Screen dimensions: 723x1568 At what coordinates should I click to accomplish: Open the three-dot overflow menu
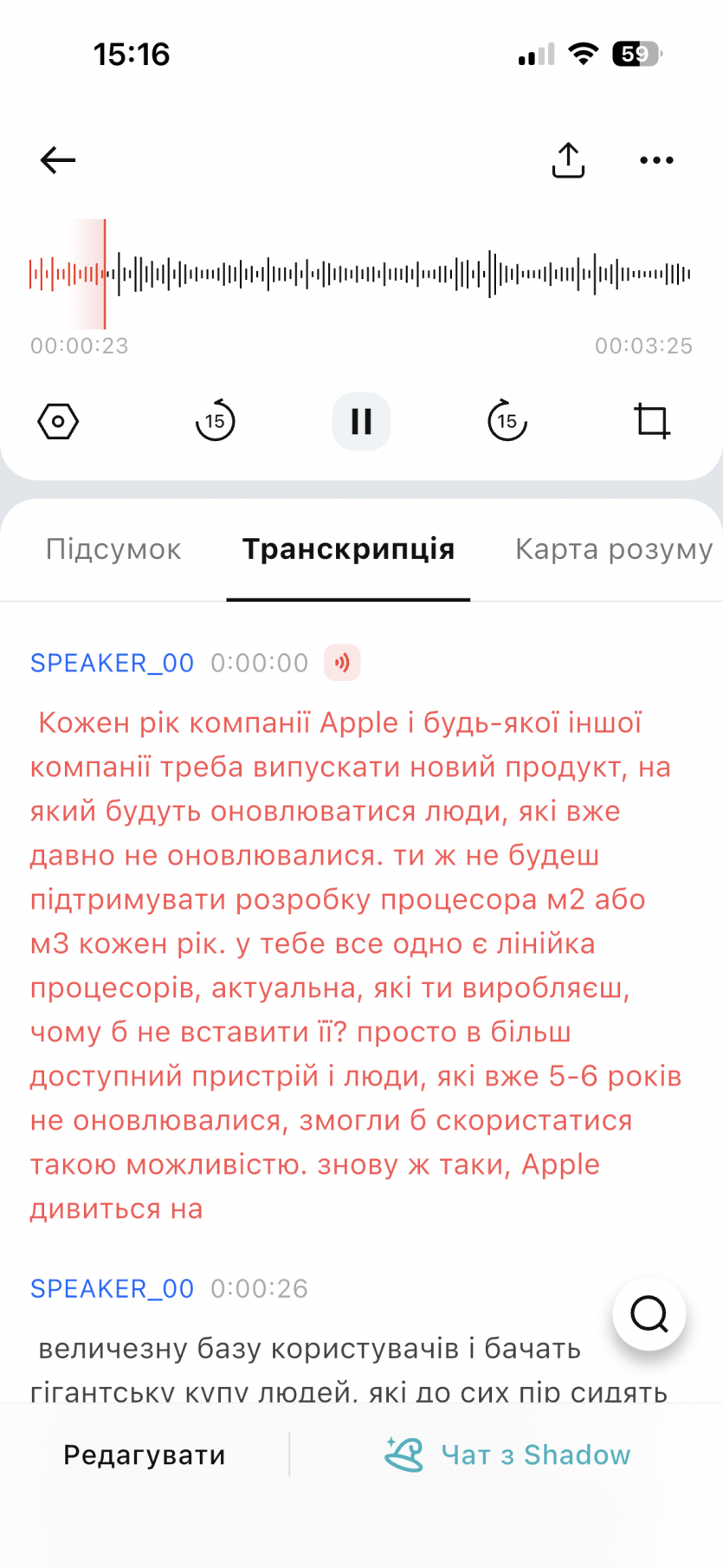pyautogui.click(x=656, y=160)
